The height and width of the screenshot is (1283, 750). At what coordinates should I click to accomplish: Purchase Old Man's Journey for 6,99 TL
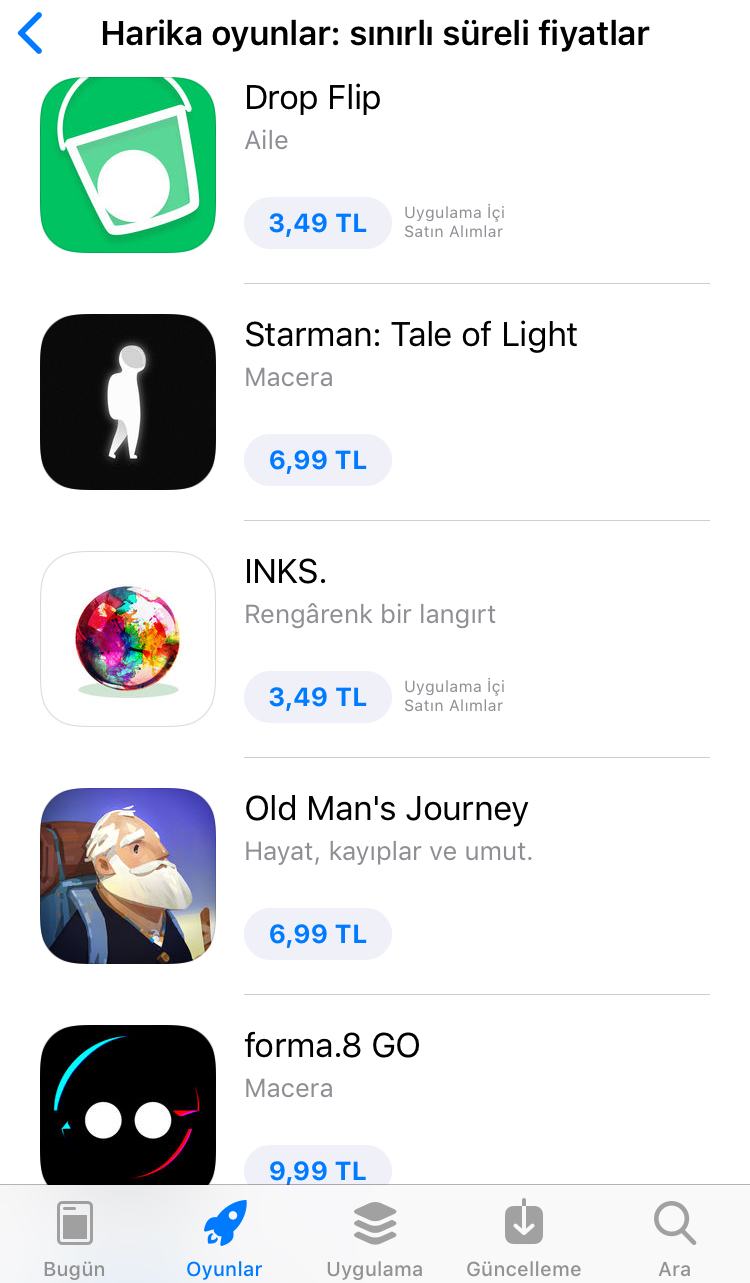click(318, 934)
